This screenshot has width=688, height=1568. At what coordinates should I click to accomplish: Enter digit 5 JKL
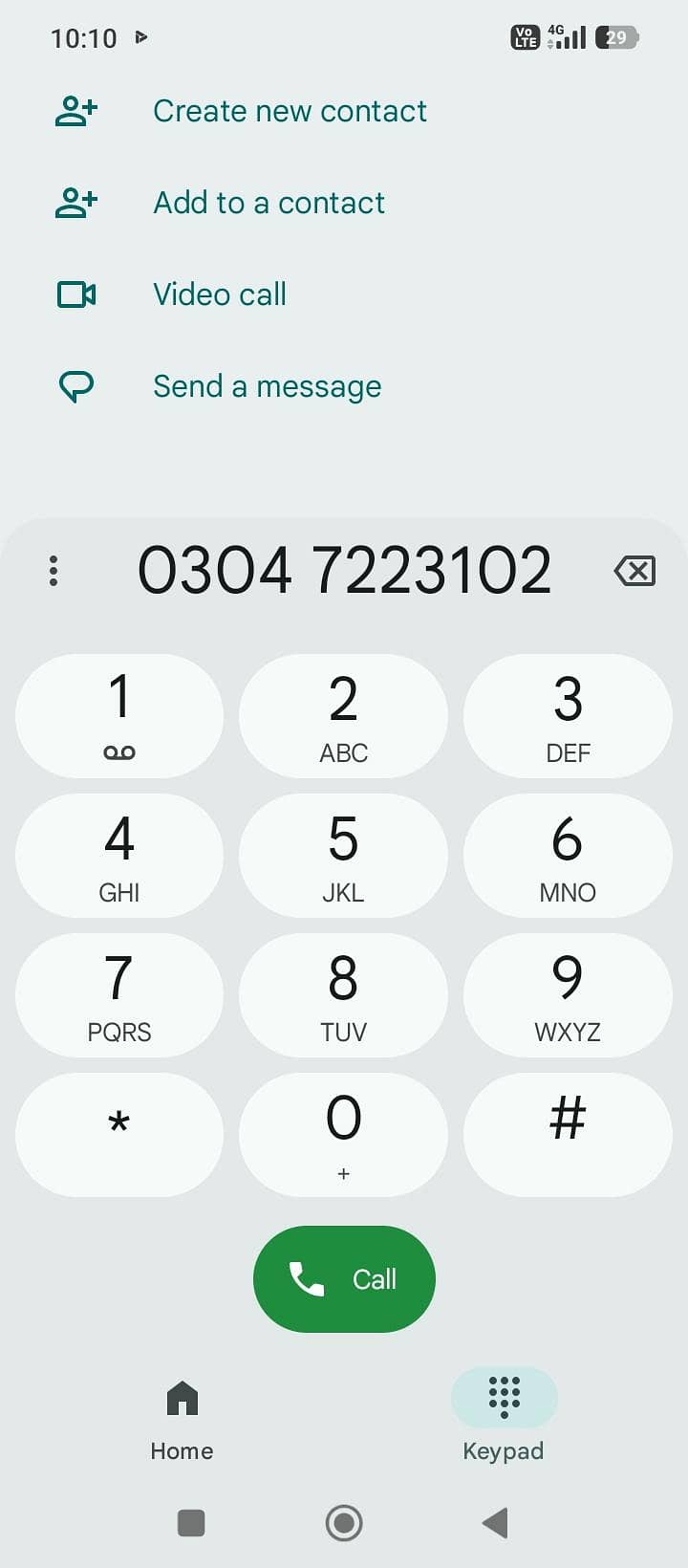pyautogui.click(x=343, y=856)
